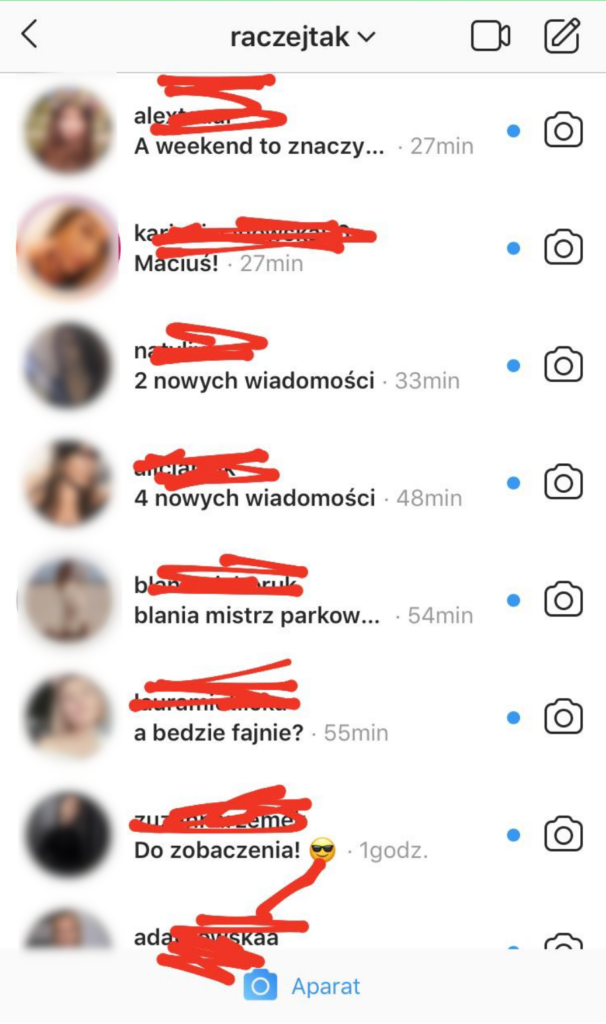Start a video chat
Screen dimensions: 606x1024
coord(490,36)
